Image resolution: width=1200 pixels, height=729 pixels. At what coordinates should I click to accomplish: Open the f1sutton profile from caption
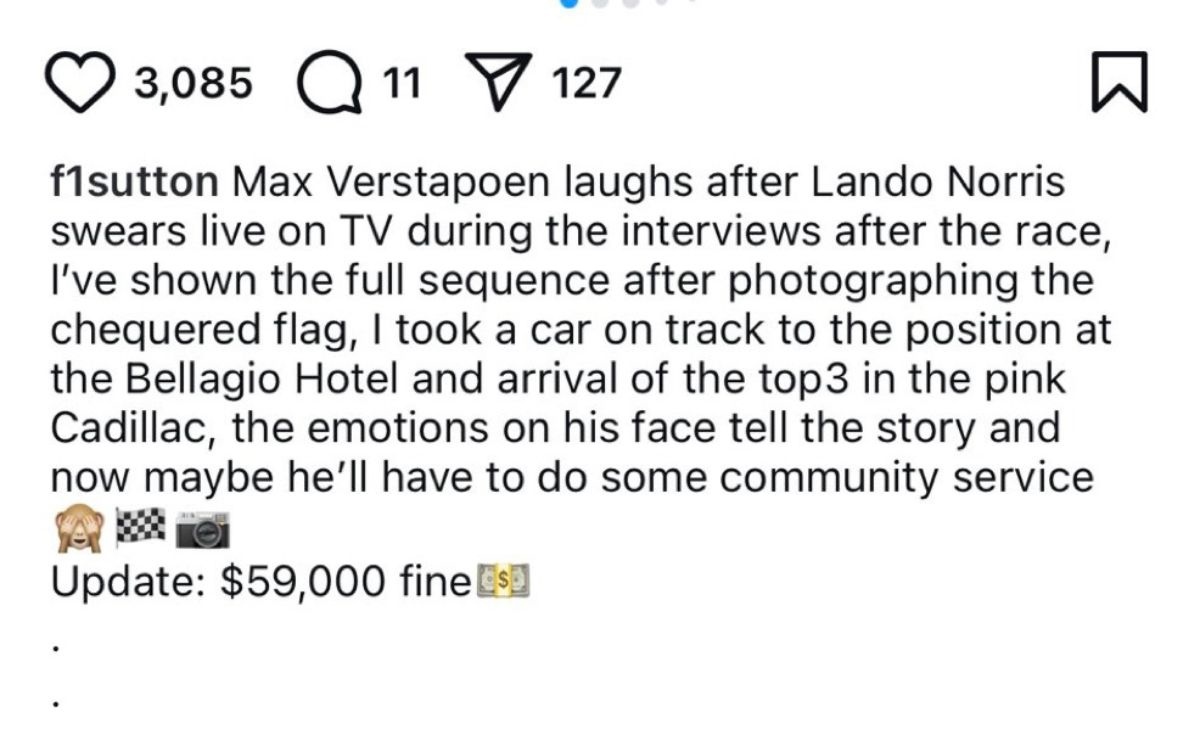133,184
